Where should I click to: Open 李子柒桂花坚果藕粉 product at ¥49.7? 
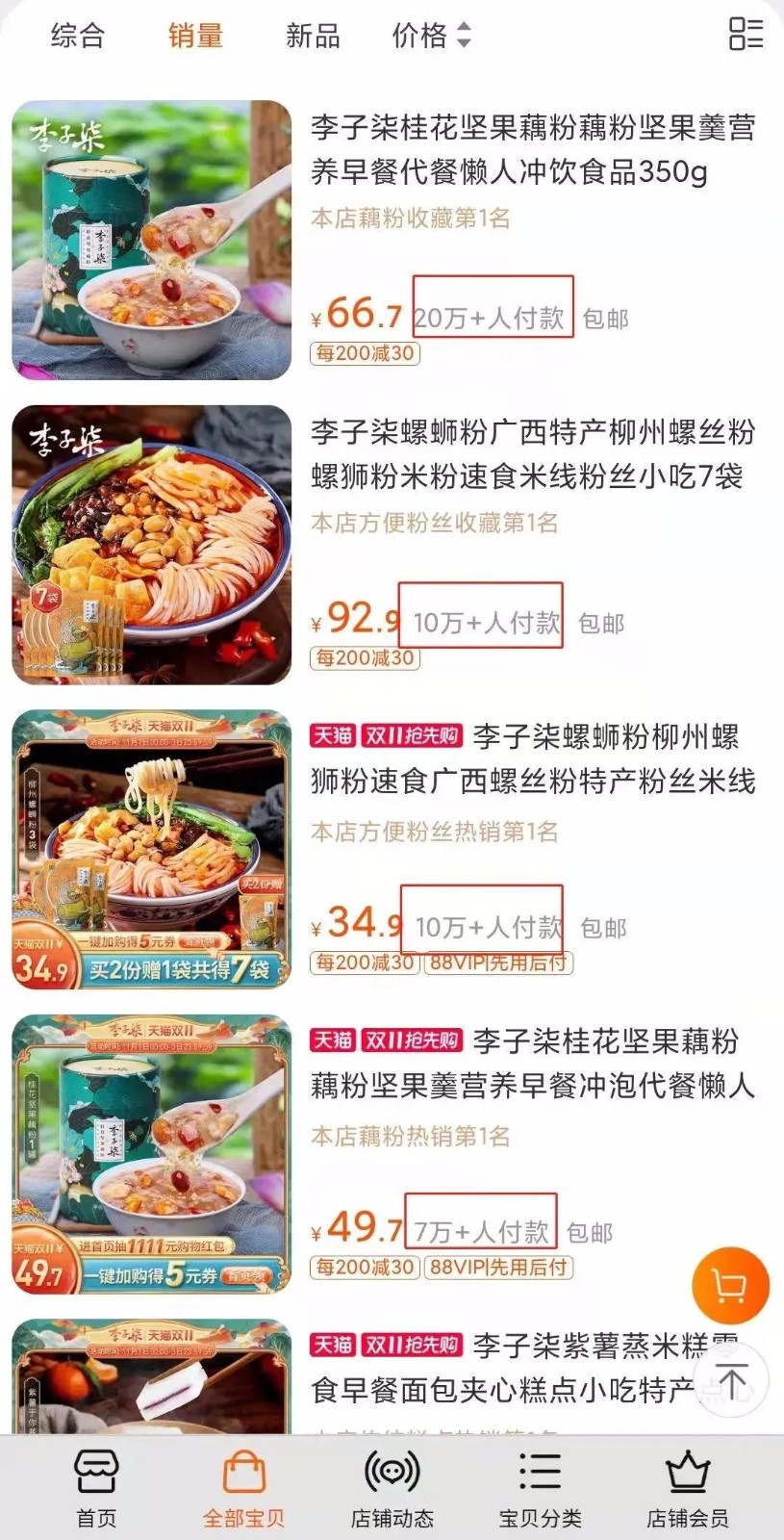pyautogui.click(x=532, y=1065)
